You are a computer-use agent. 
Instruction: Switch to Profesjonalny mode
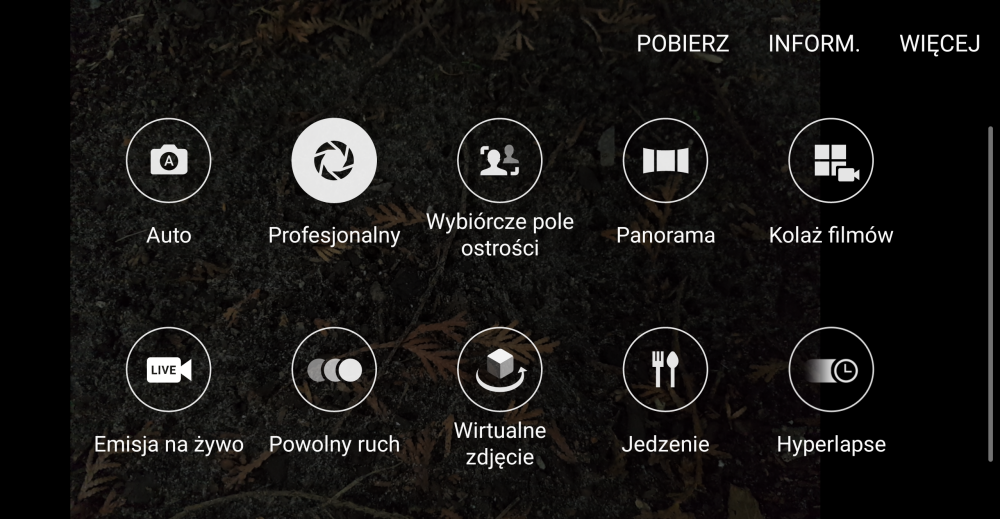click(334, 161)
